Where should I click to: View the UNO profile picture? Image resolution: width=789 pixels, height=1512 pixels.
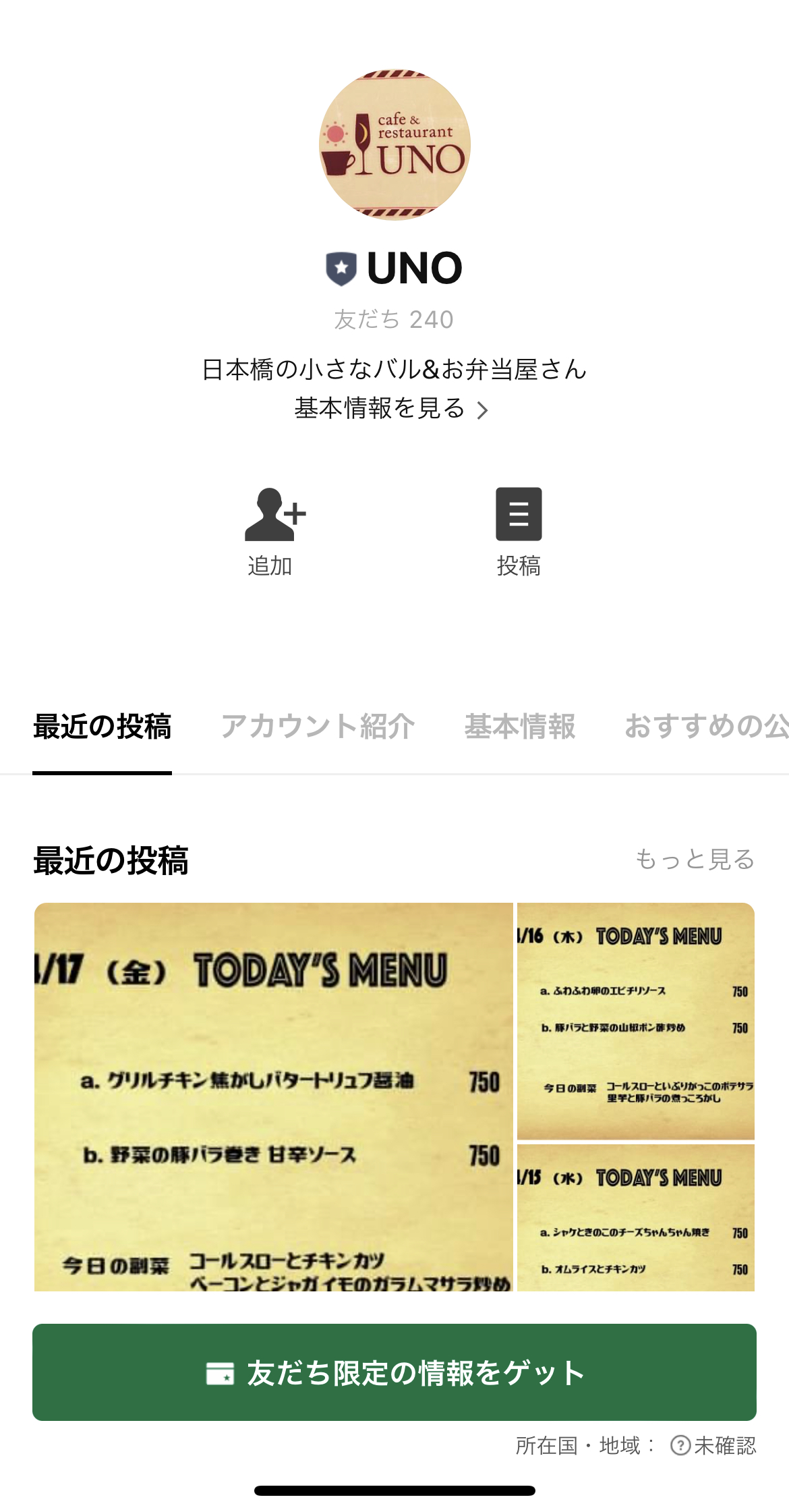coord(394,144)
